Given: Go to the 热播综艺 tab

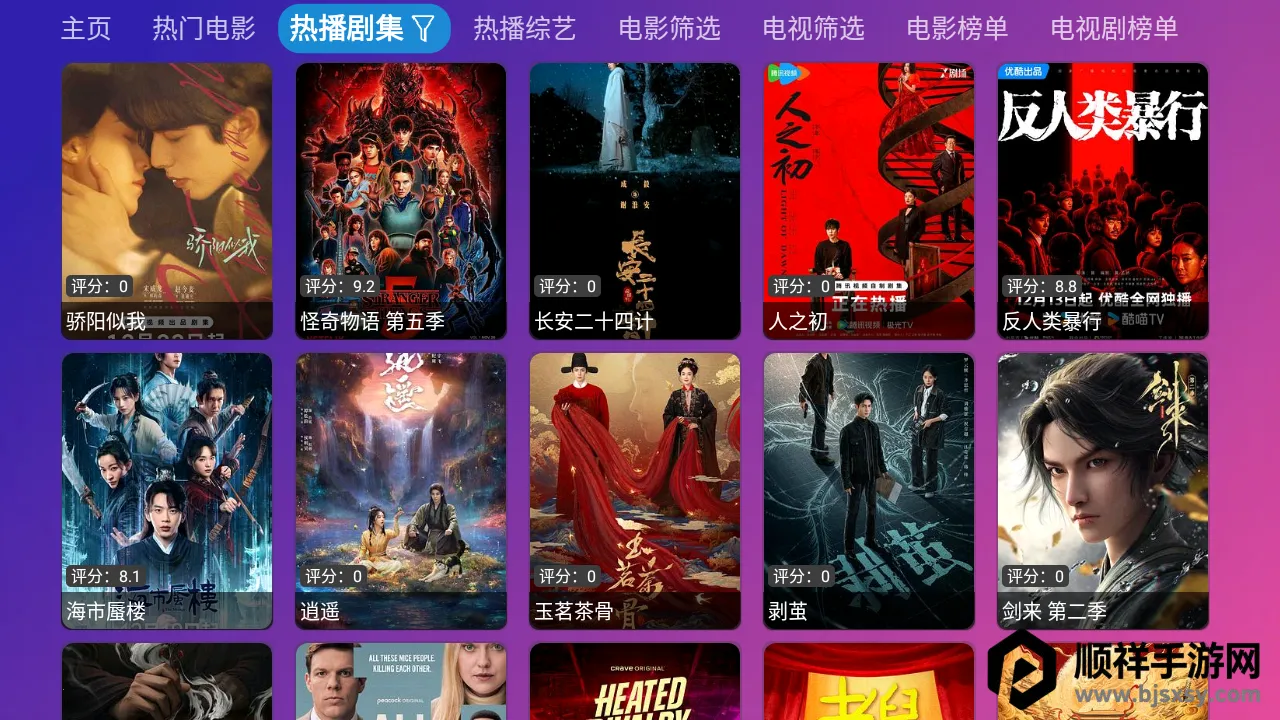Looking at the screenshot, I should coord(525,28).
